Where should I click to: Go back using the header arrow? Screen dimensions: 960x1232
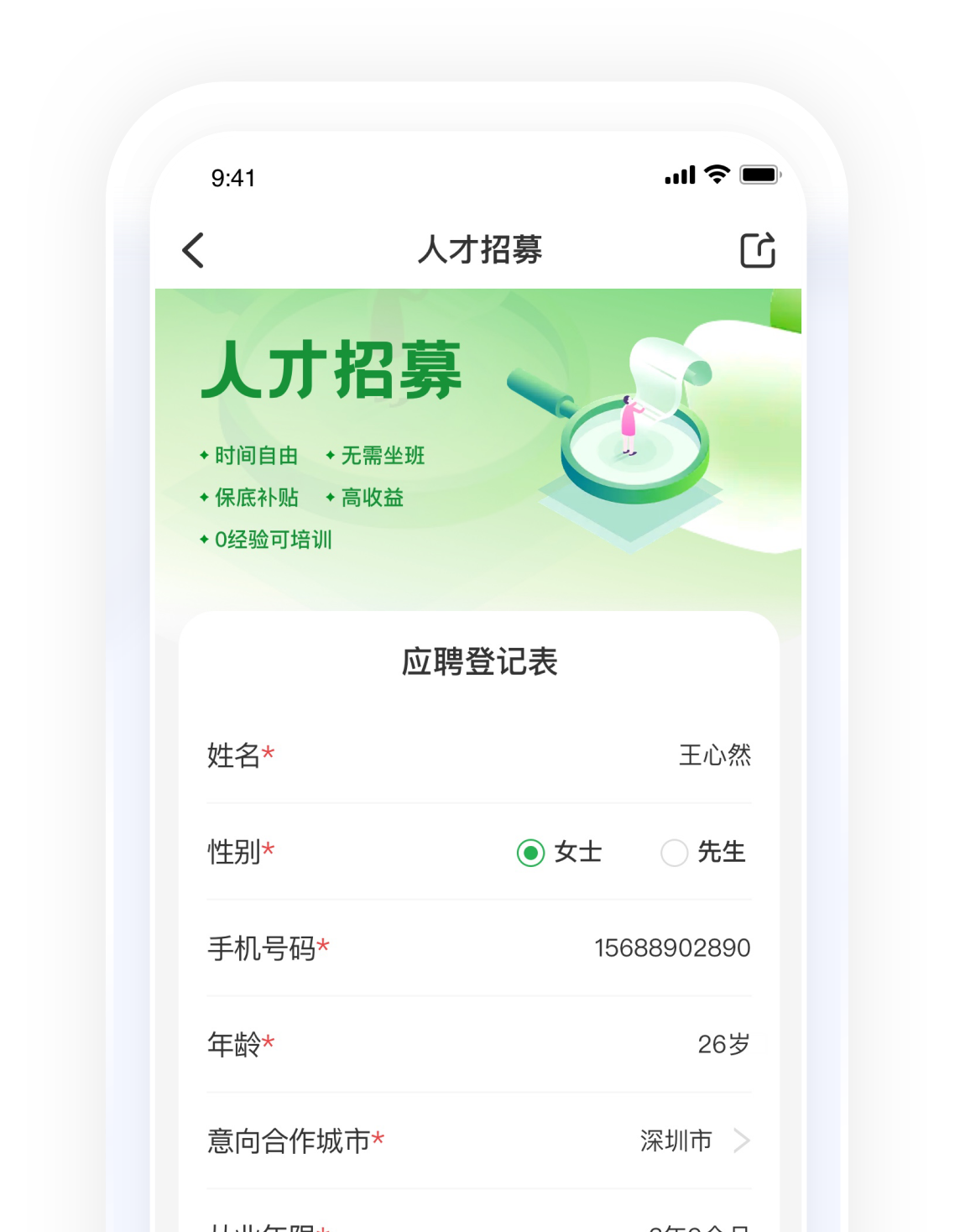pyautogui.click(x=193, y=250)
